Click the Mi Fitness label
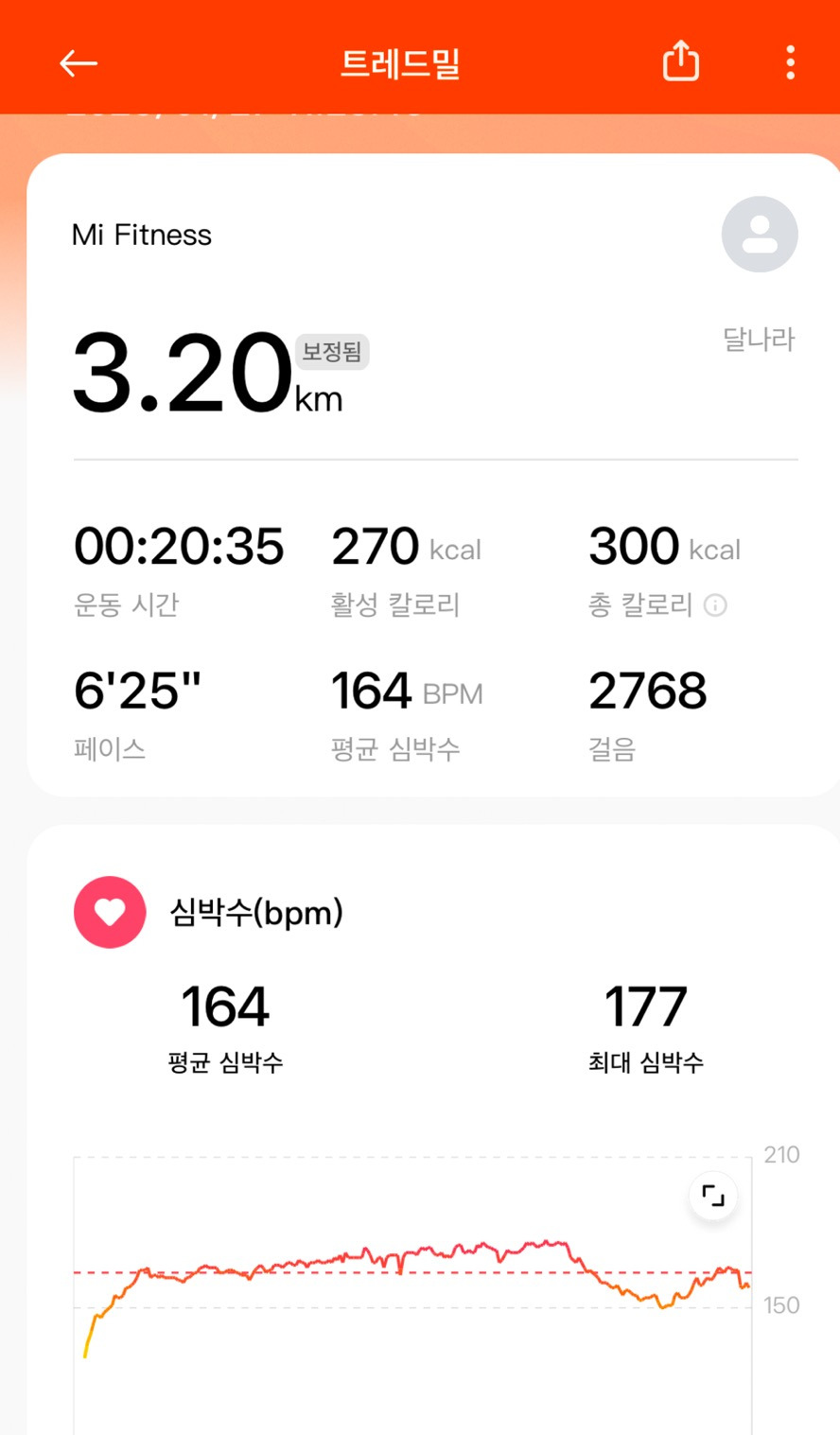This screenshot has width=840, height=1435. pos(142,235)
